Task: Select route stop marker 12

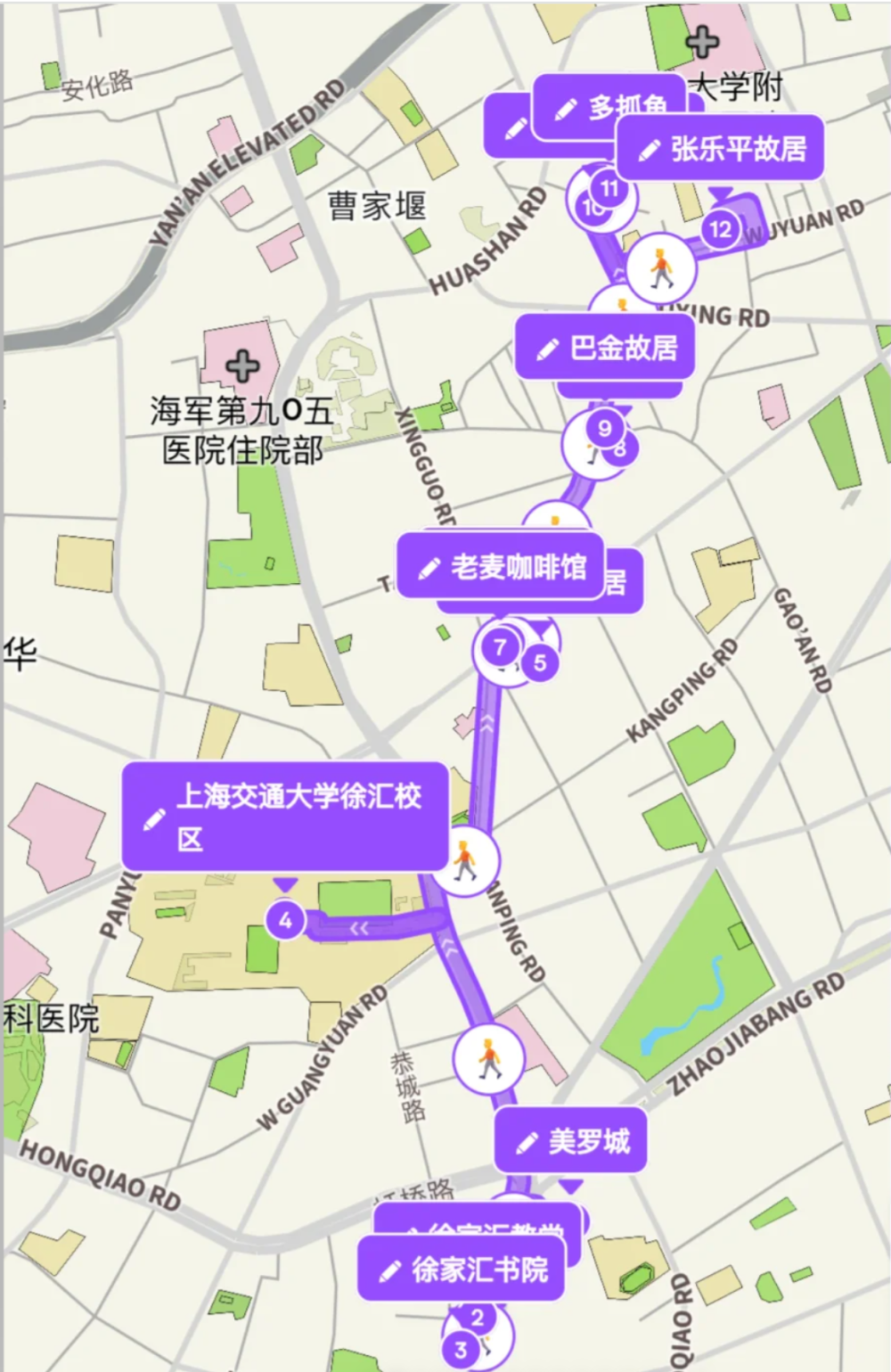Action: 721,229
